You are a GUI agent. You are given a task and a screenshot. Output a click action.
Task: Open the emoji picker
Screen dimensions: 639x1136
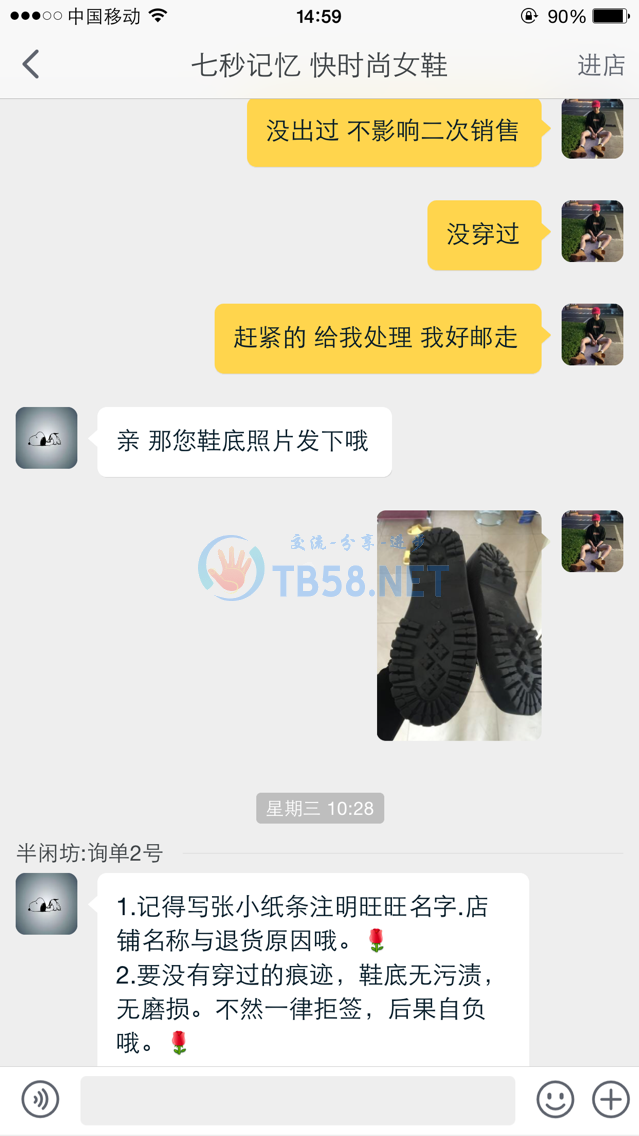click(555, 1100)
